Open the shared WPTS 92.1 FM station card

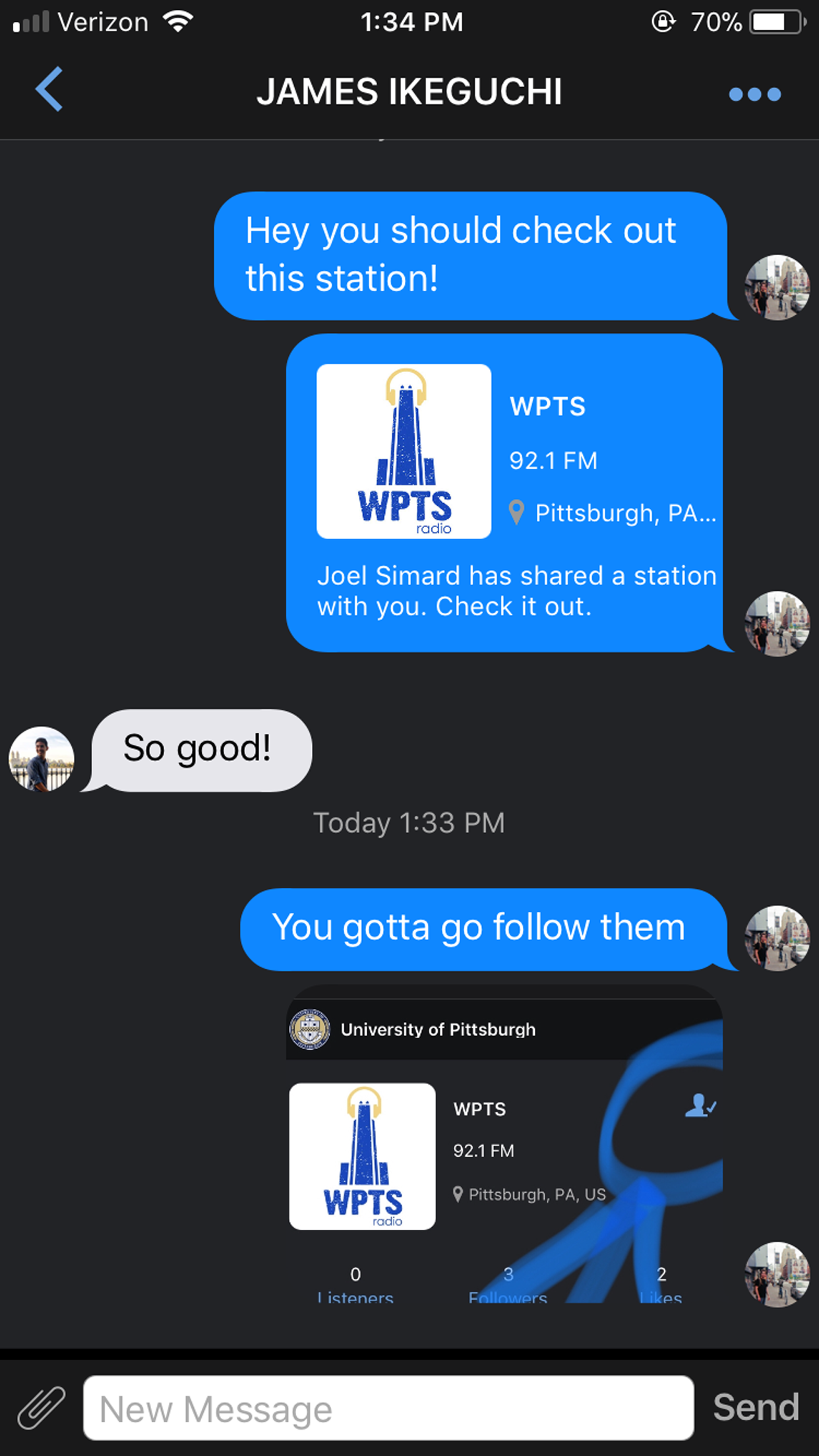[504, 491]
